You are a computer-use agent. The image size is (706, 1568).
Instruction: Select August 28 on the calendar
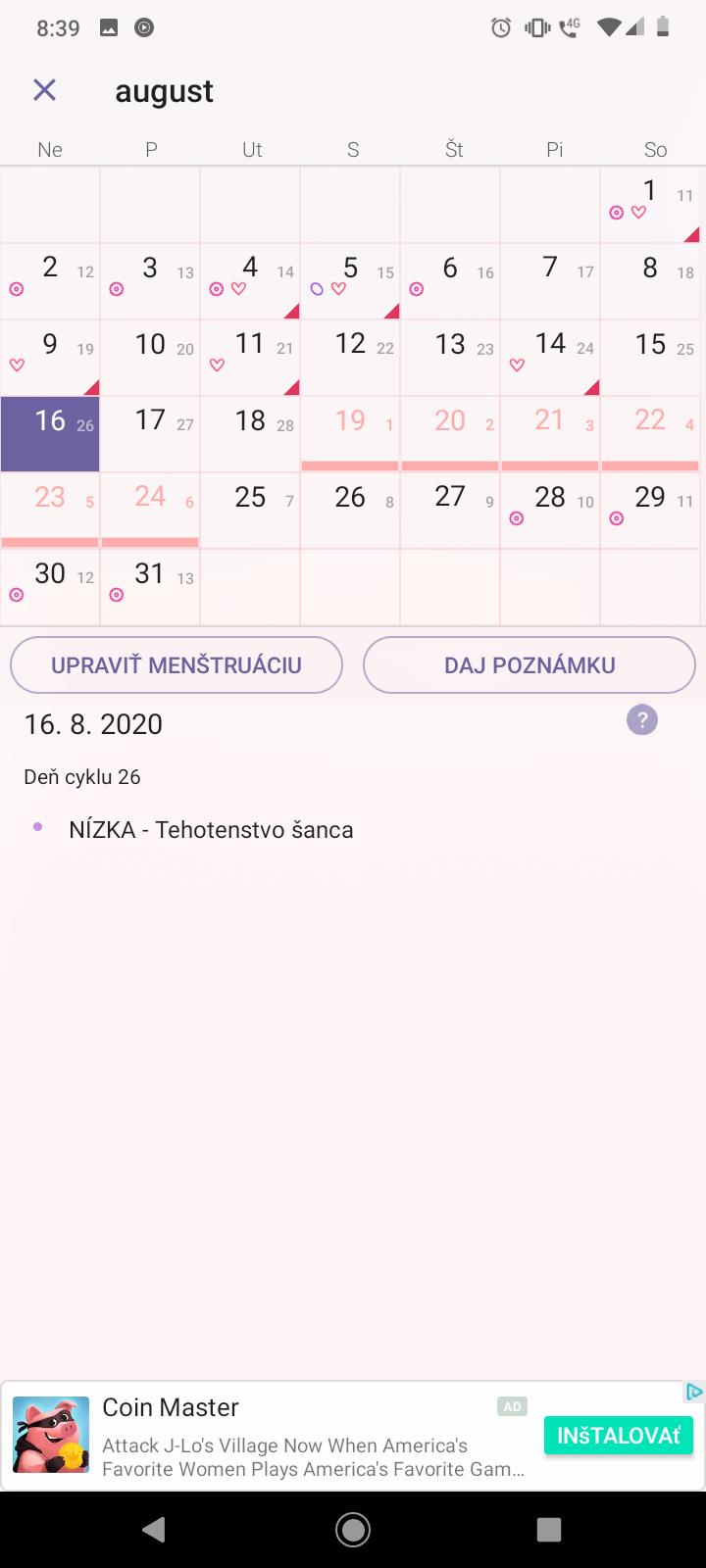(x=550, y=510)
